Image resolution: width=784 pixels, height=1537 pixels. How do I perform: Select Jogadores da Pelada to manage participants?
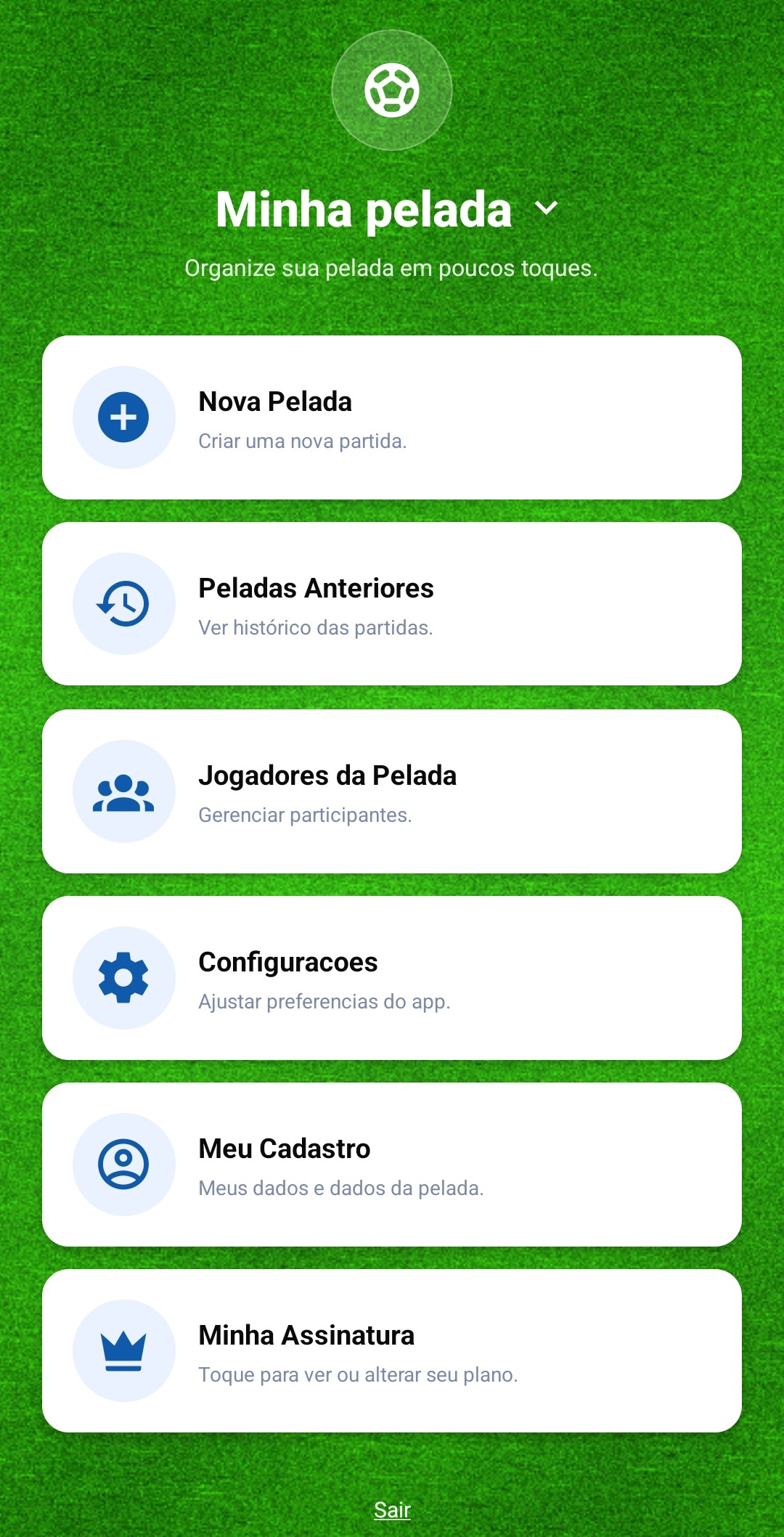coord(392,791)
